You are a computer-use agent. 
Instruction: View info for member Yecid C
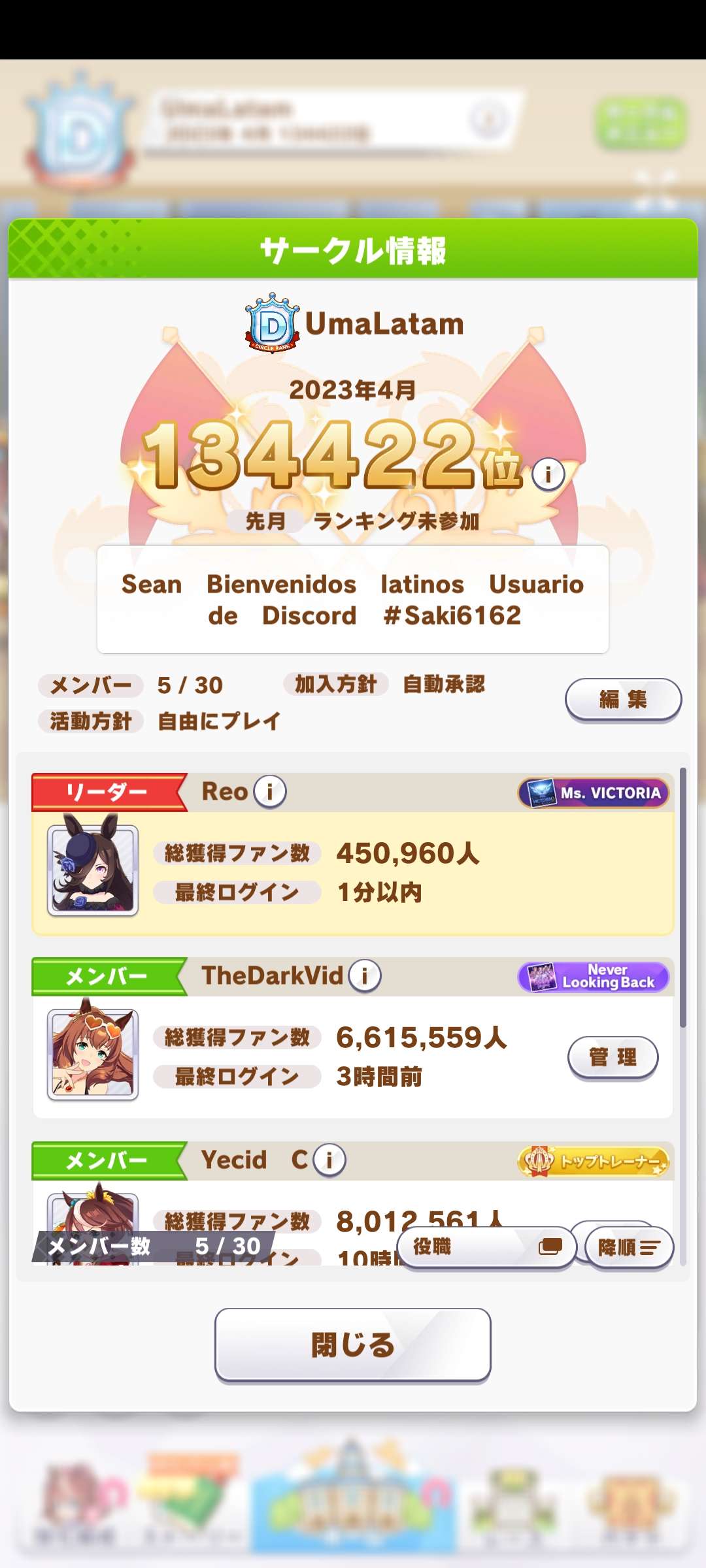[x=329, y=1160]
